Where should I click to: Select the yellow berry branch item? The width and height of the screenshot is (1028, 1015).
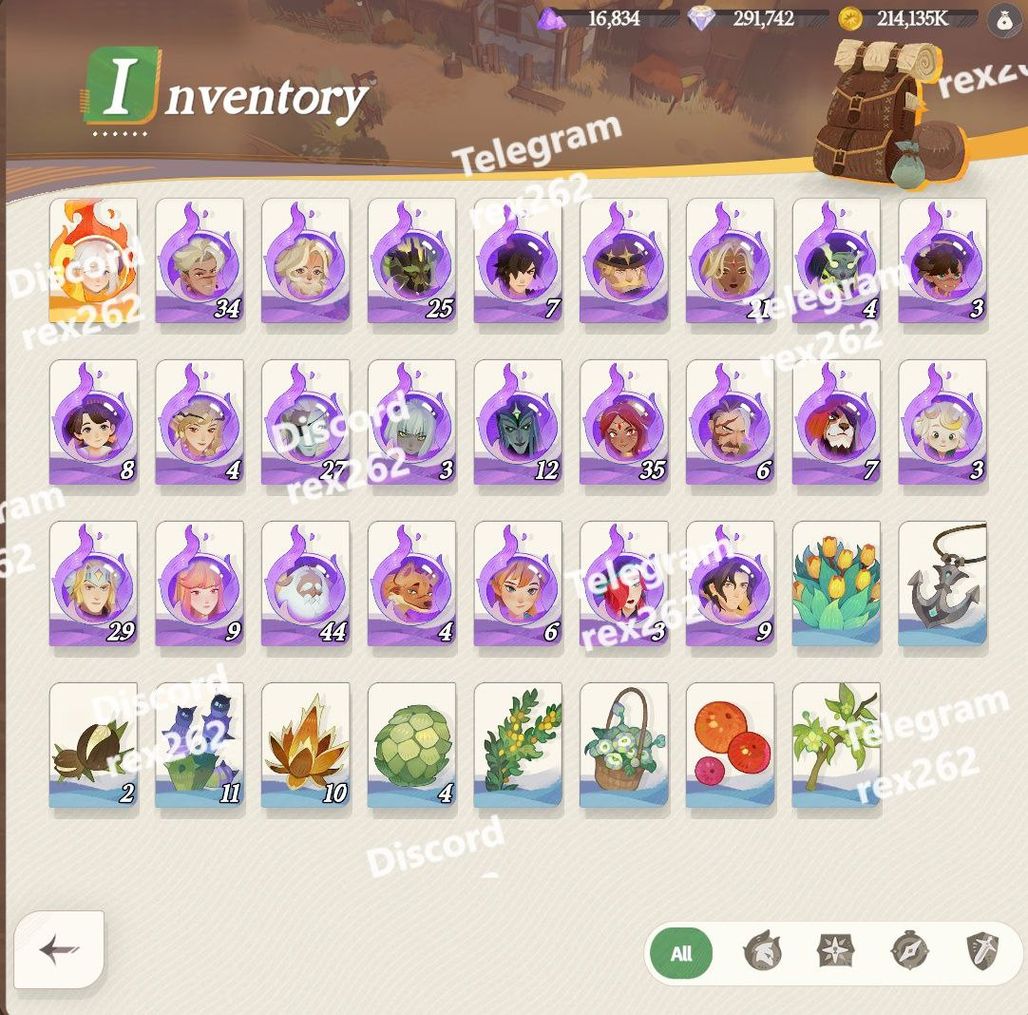coord(517,745)
